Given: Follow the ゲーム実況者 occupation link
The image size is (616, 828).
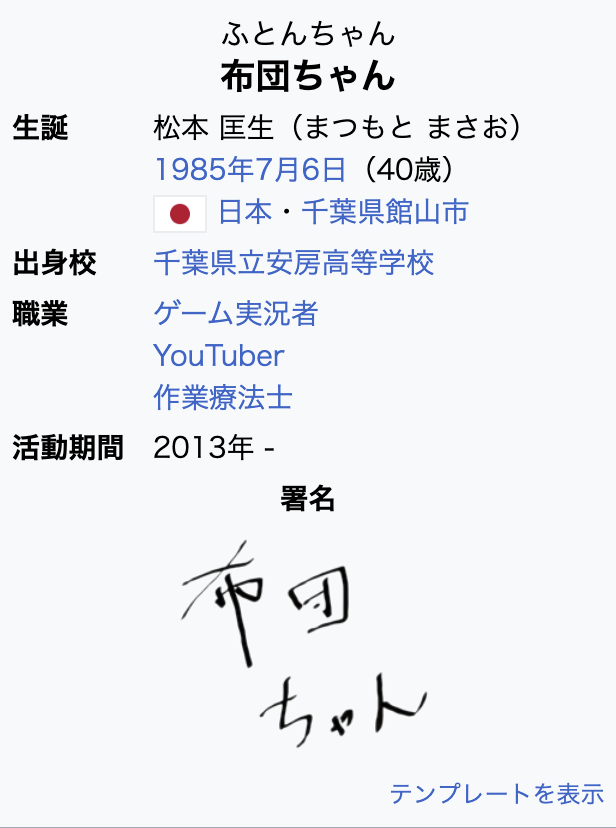Looking at the screenshot, I should pyautogui.click(x=236, y=314).
